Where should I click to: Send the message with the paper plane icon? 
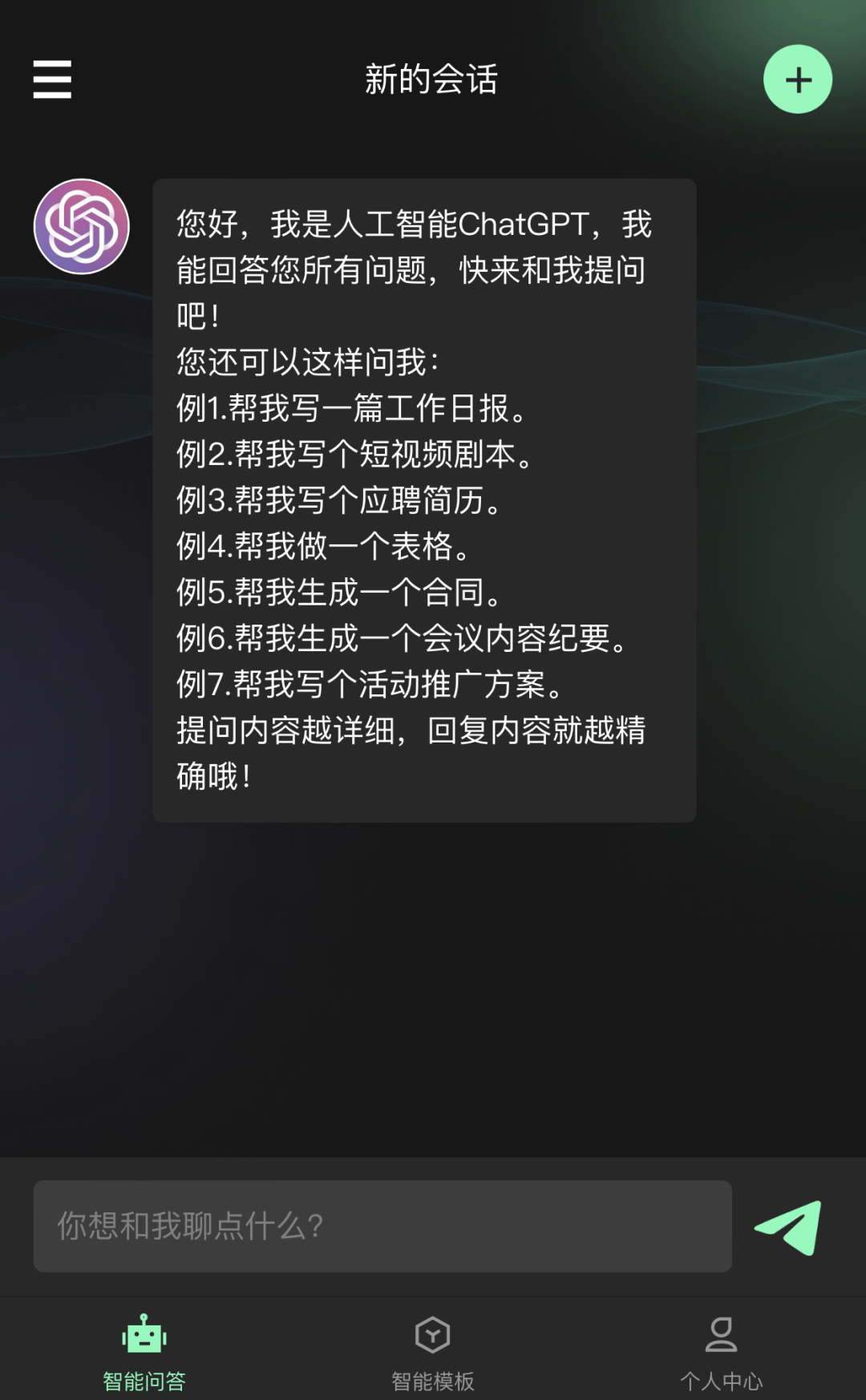click(x=789, y=1227)
